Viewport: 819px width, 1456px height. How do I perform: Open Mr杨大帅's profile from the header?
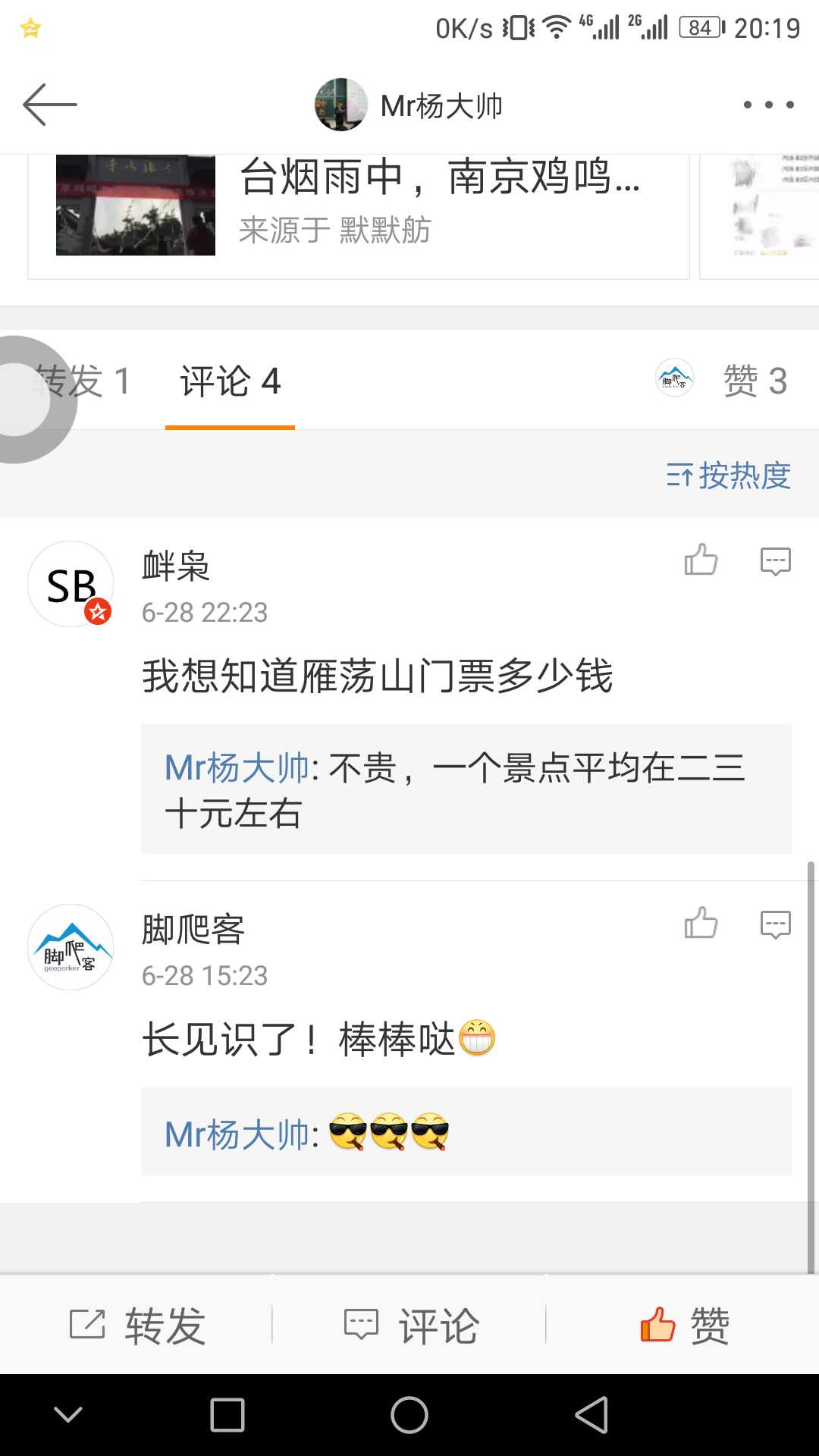pos(409,105)
